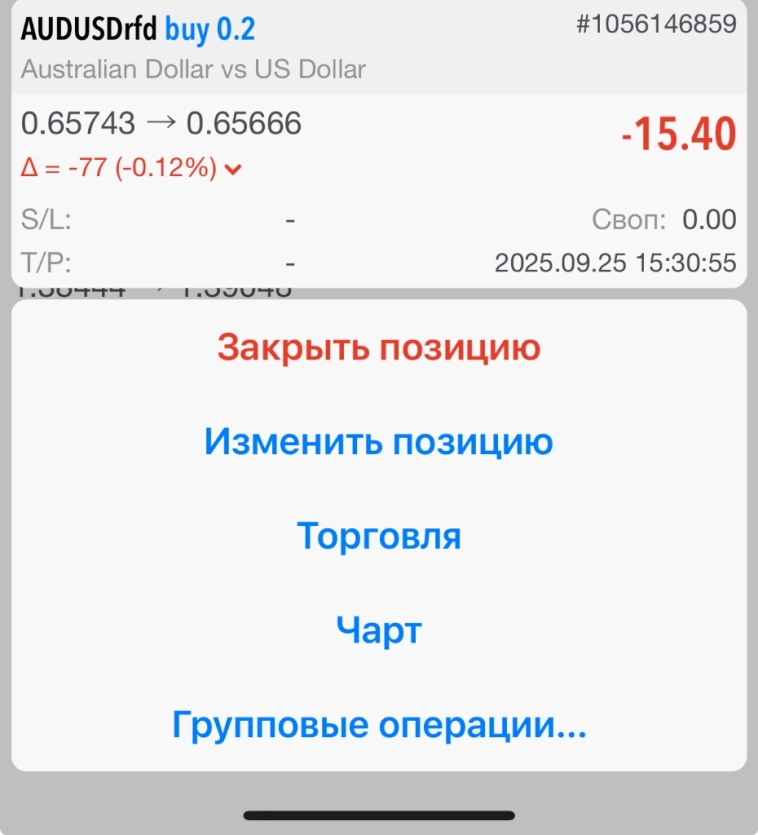Tap the home indicator bar at bottom
The height and width of the screenshot is (835, 758).
coord(379,817)
